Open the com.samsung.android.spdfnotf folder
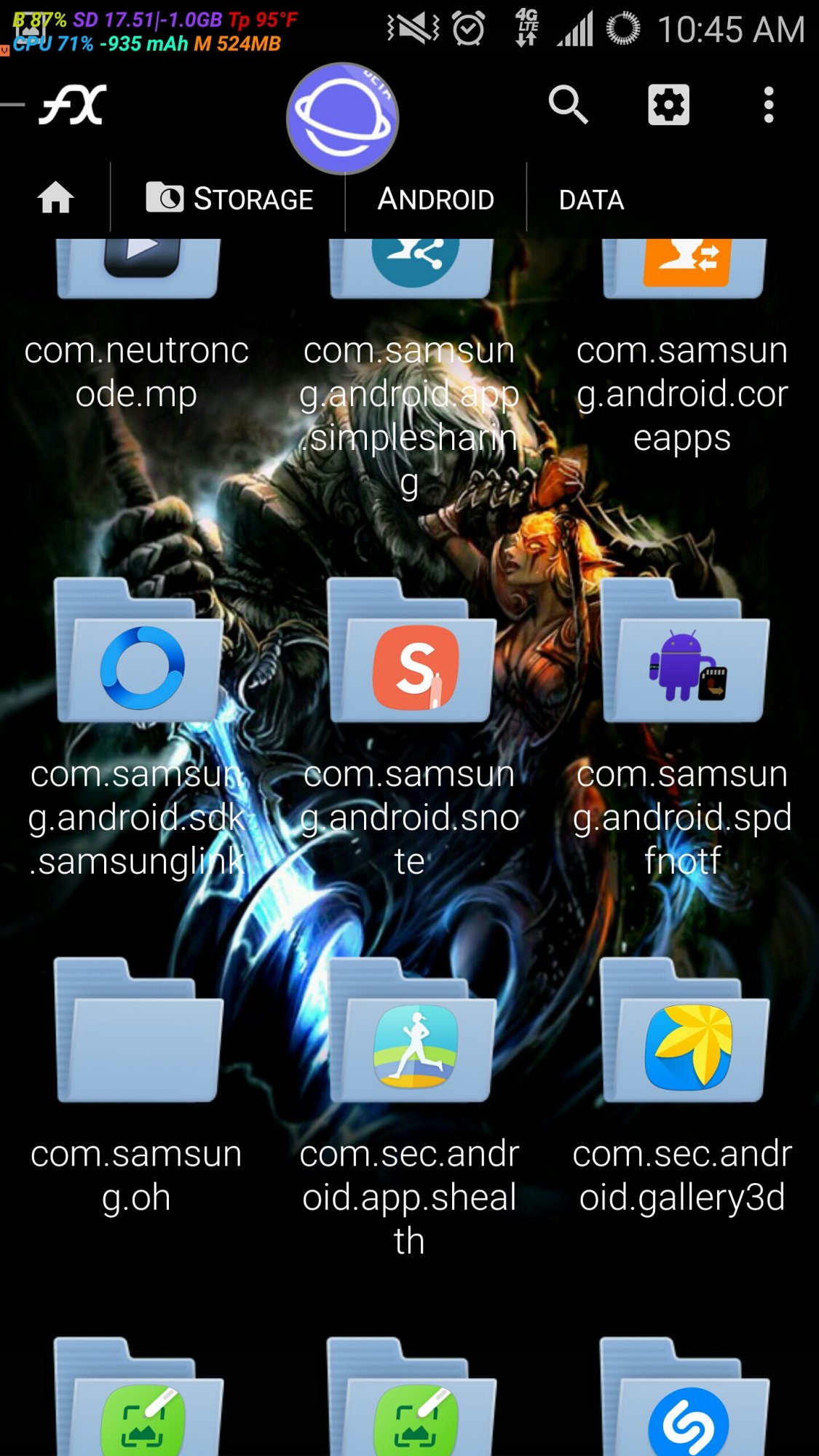The height and width of the screenshot is (1456, 819). click(682, 728)
